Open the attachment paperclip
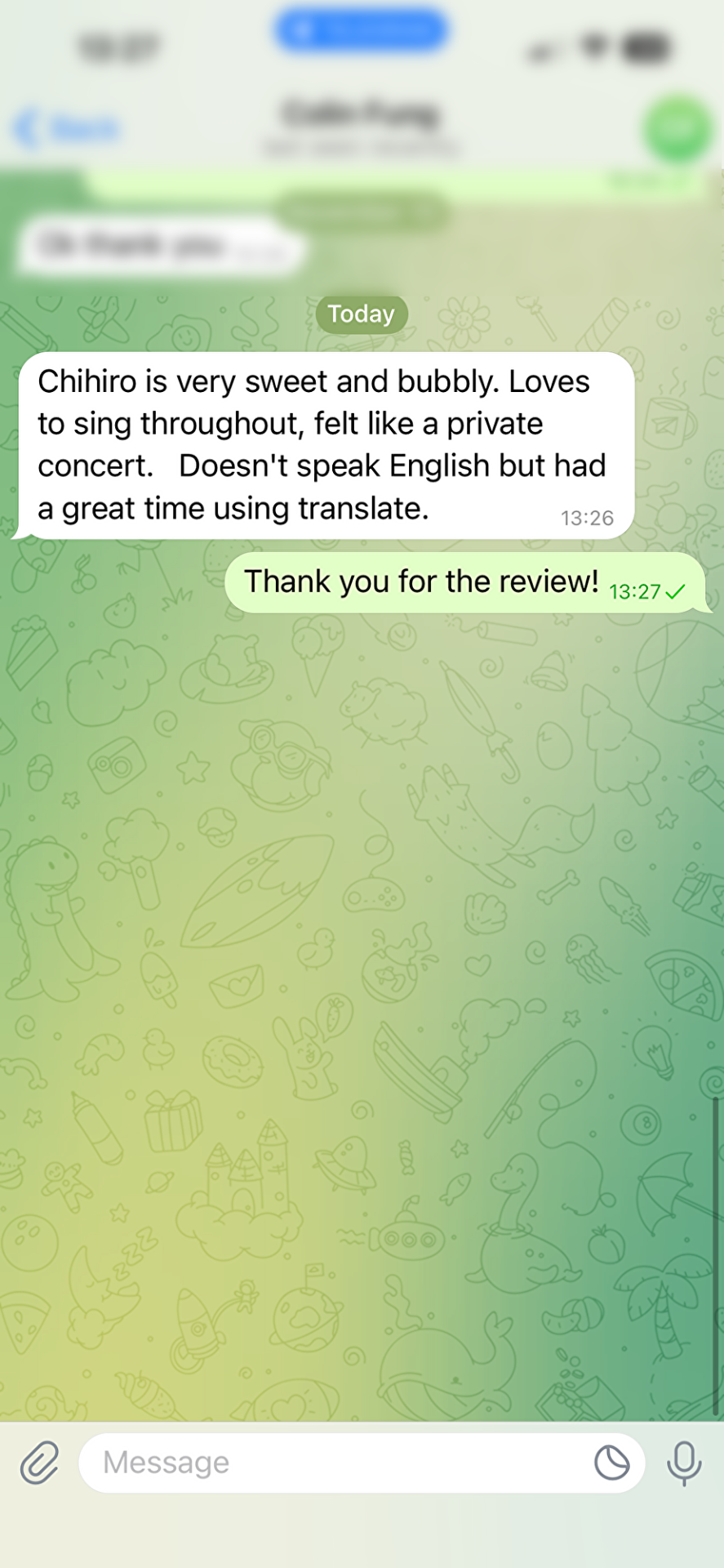Image resolution: width=724 pixels, height=1568 pixels. tap(39, 1462)
